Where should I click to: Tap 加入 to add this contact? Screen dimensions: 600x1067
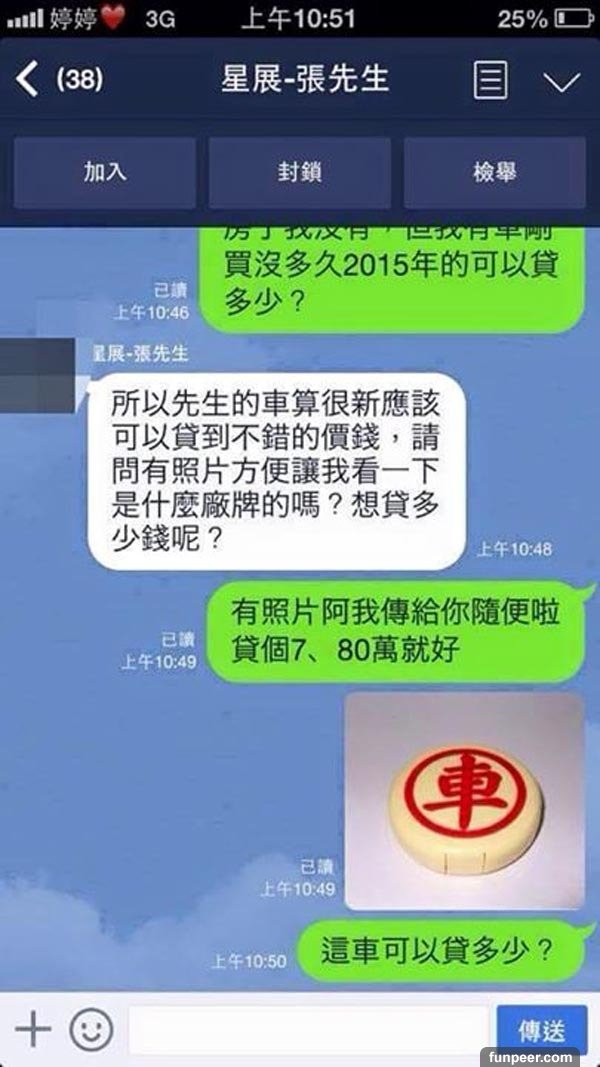pyautogui.click(x=105, y=173)
